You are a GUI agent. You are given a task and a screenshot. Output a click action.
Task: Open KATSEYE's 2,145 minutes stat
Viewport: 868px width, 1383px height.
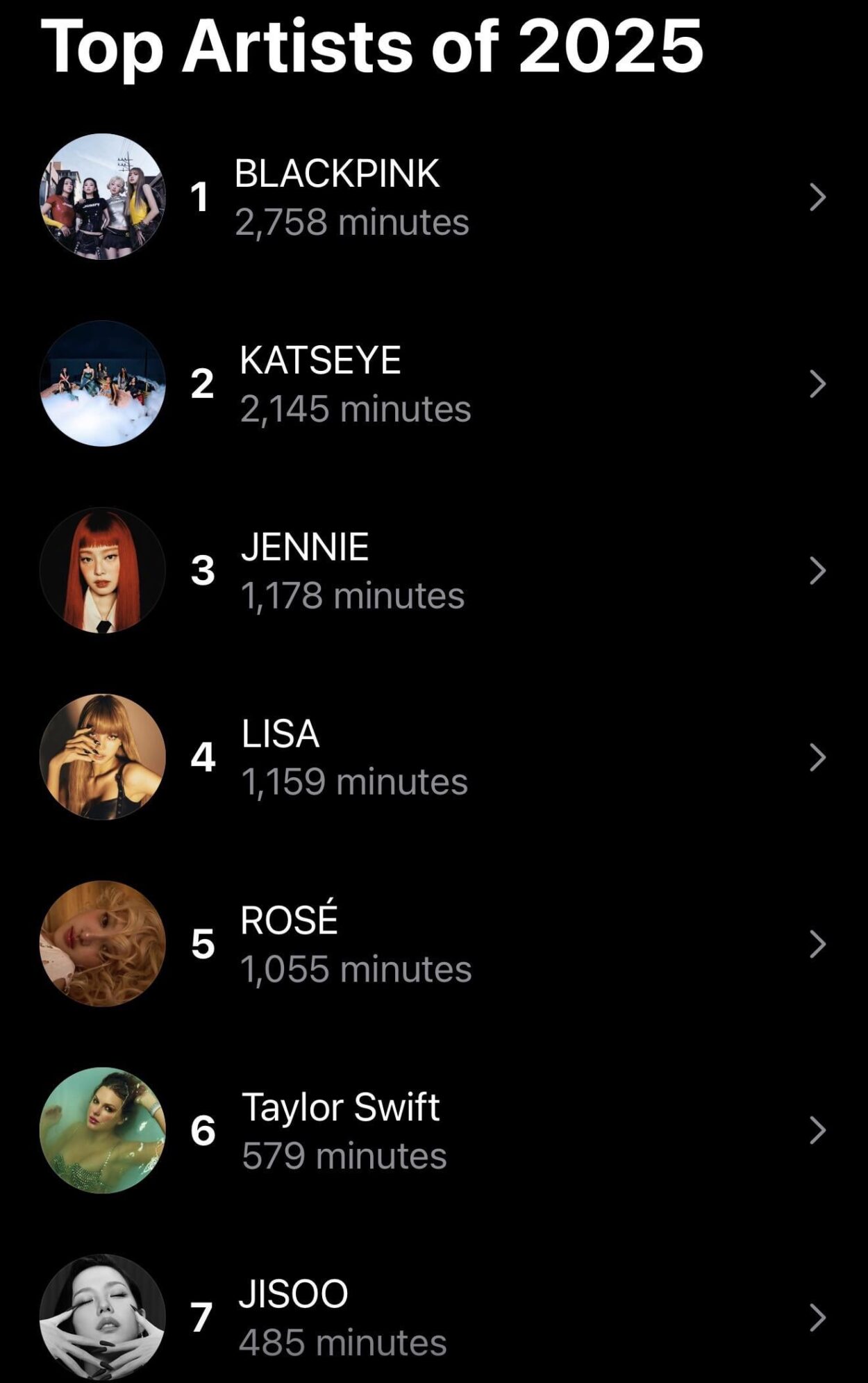point(356,409)
